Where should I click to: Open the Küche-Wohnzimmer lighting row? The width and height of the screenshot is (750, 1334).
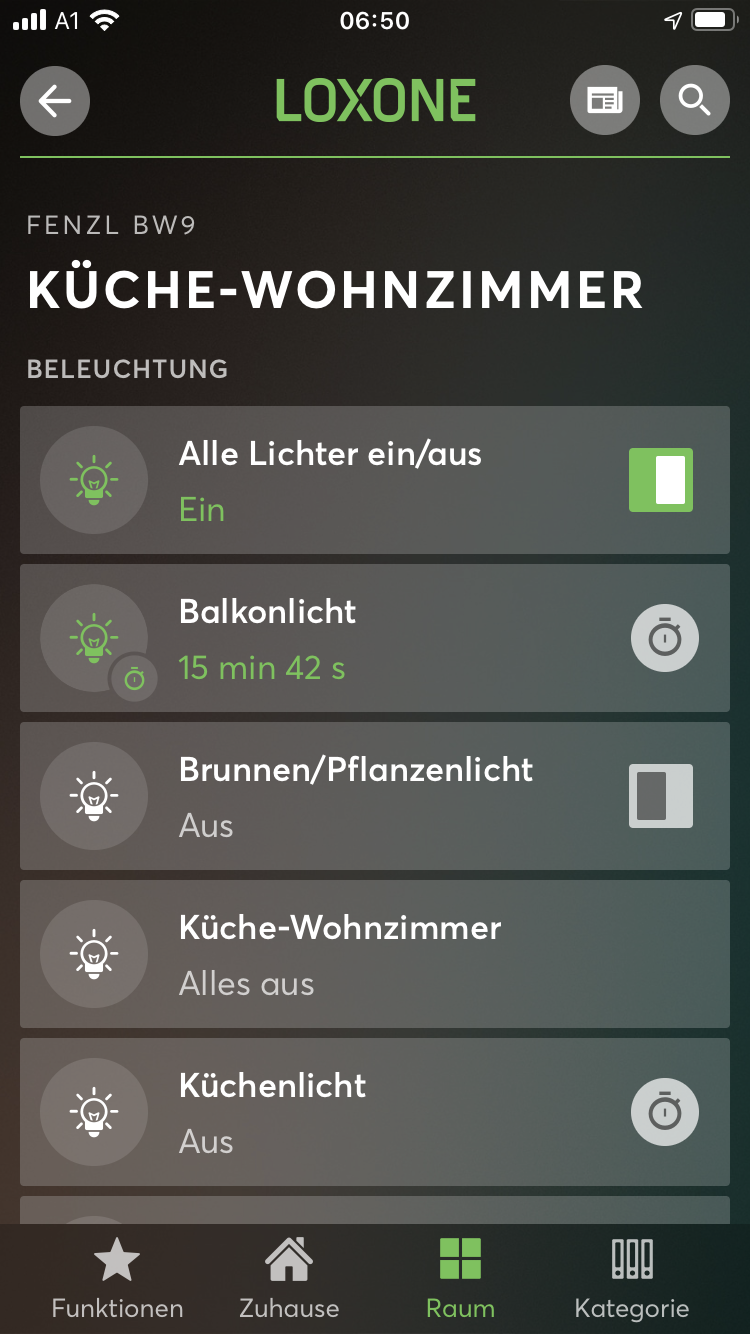375,954
